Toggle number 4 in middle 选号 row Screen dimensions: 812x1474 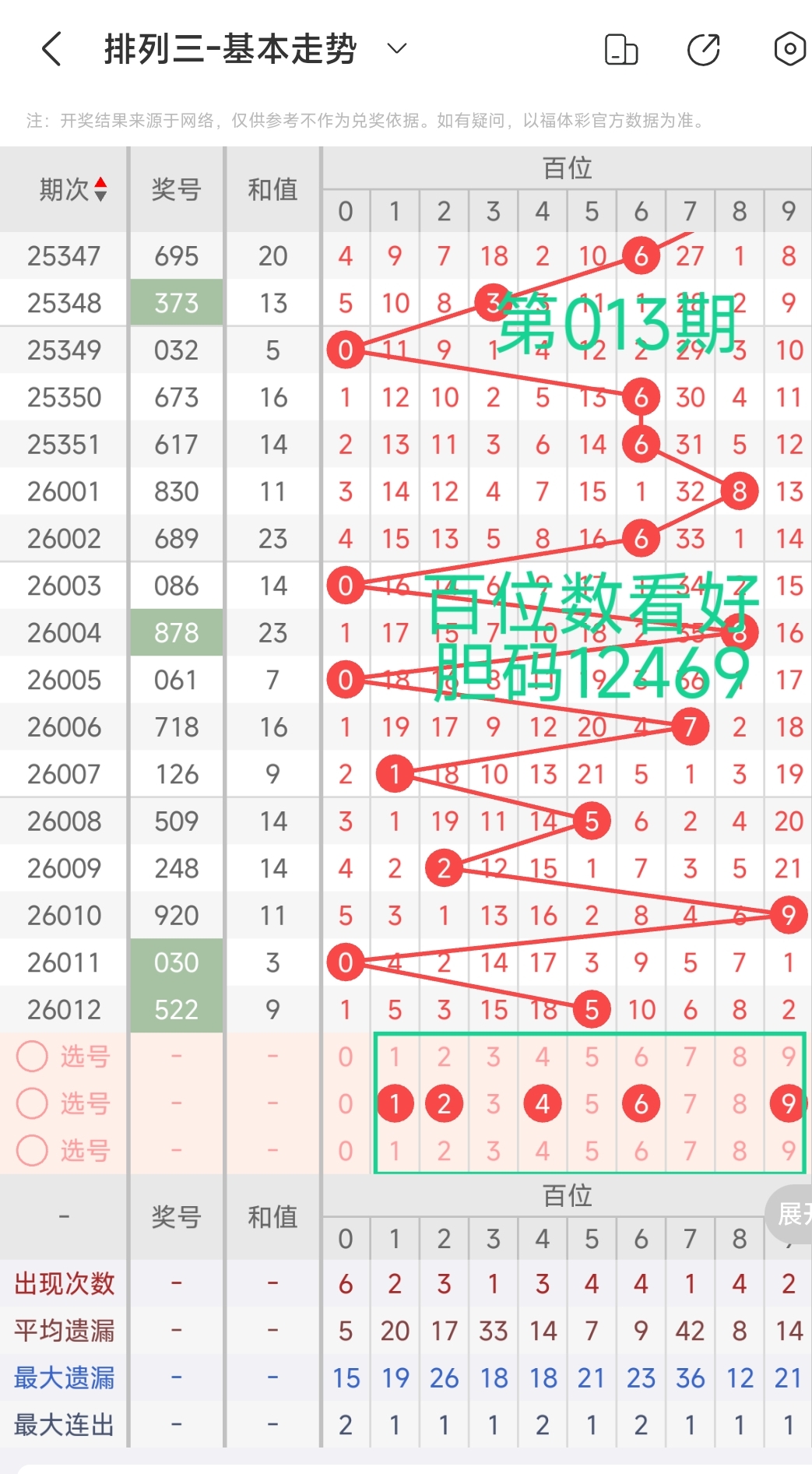point(542,1103)
